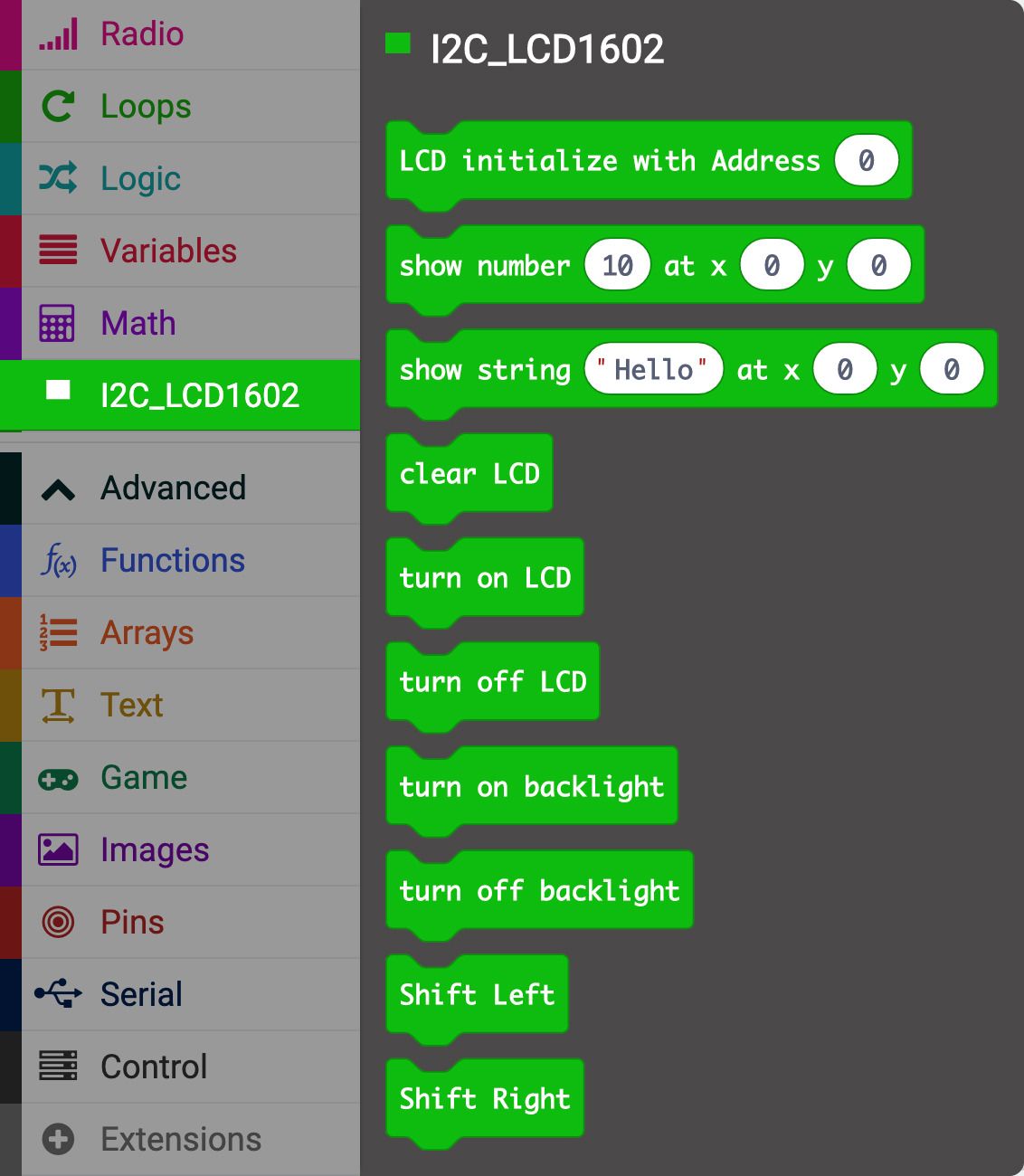Open the Text category
Viewport: 1024px width, 1176px height.
click(132, 706)
